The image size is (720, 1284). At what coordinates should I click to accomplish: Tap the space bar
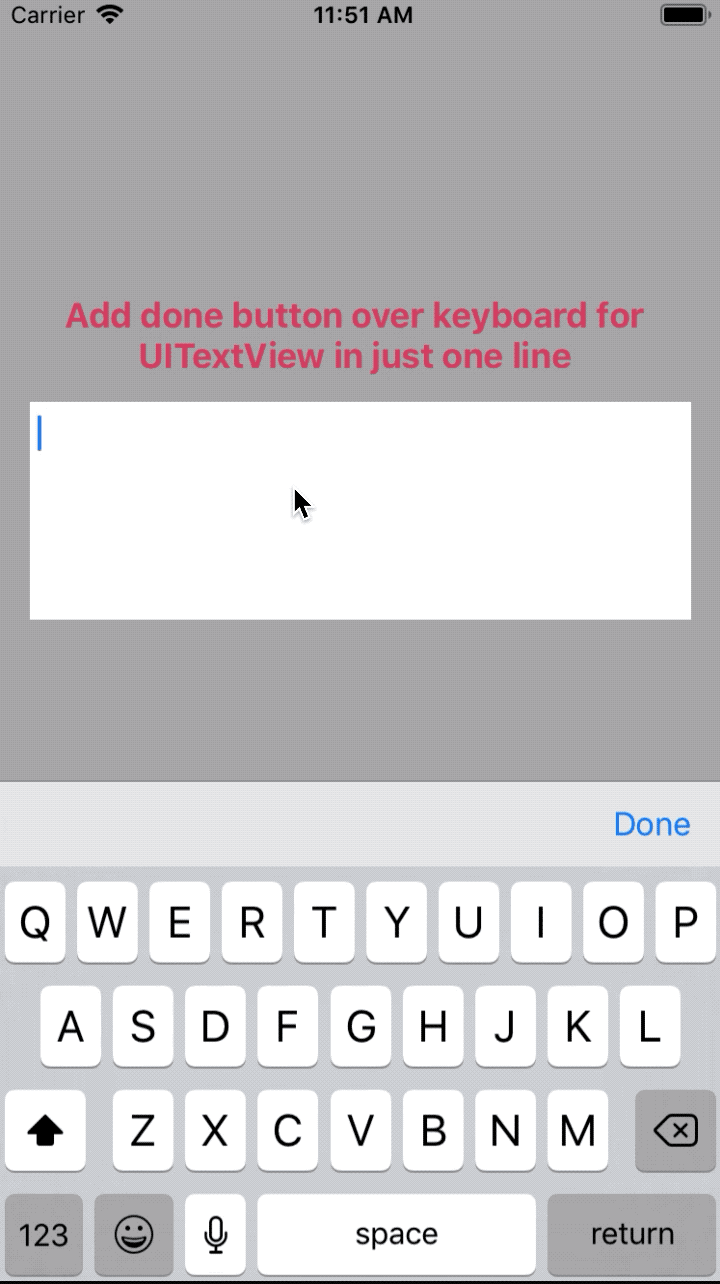[x=396, y=1234]
